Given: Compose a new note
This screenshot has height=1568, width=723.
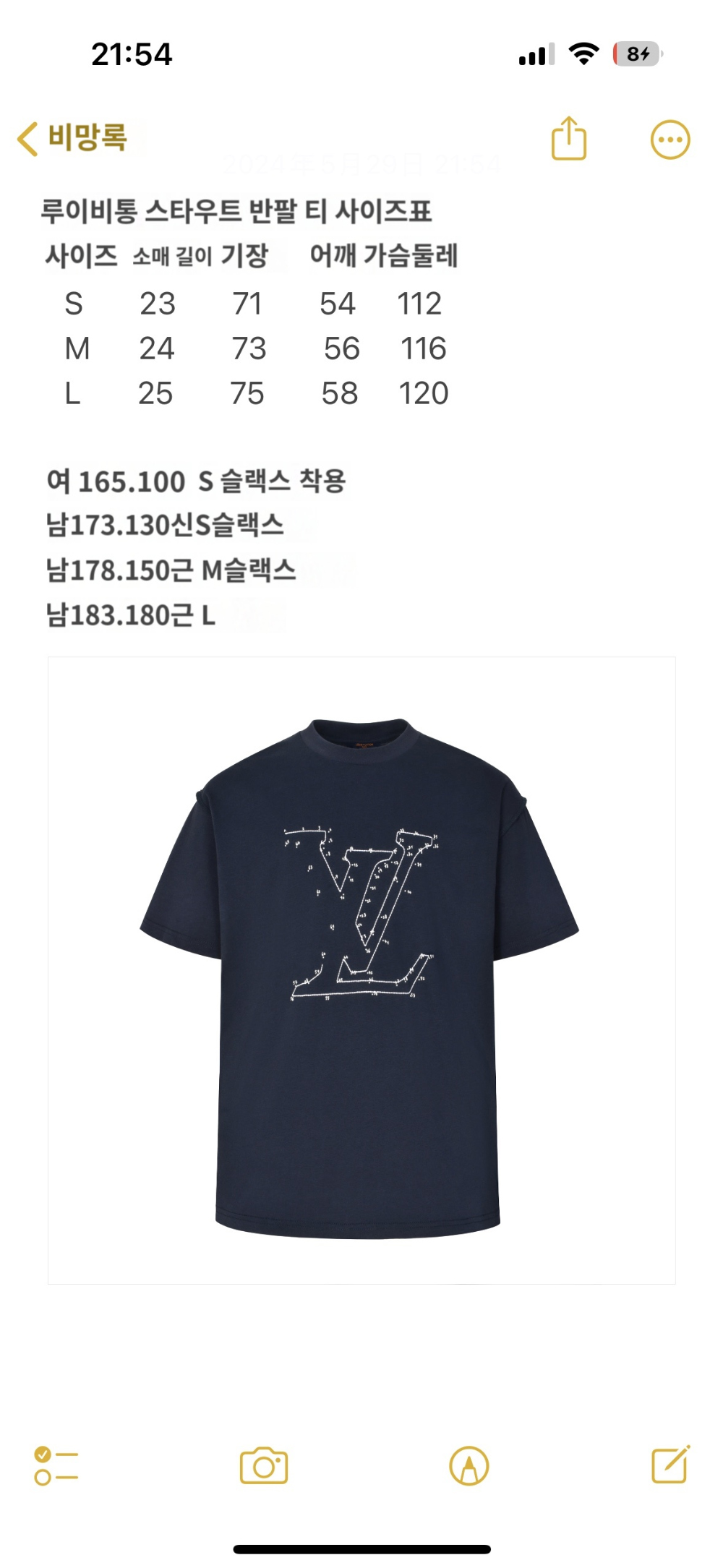Looking at the screenshot, I should tap(670, 1465).
